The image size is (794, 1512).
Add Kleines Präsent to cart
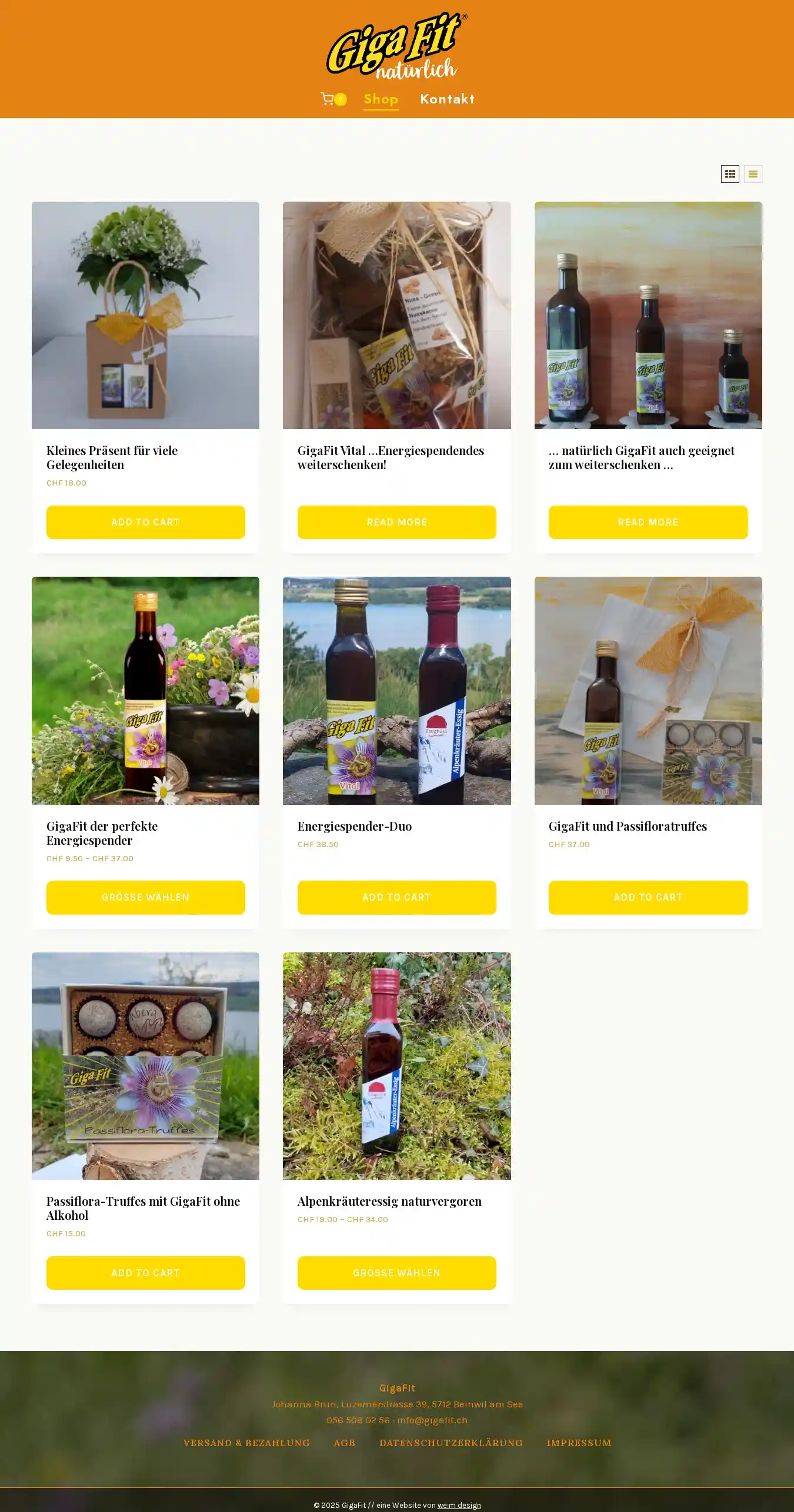click(145, 522)
